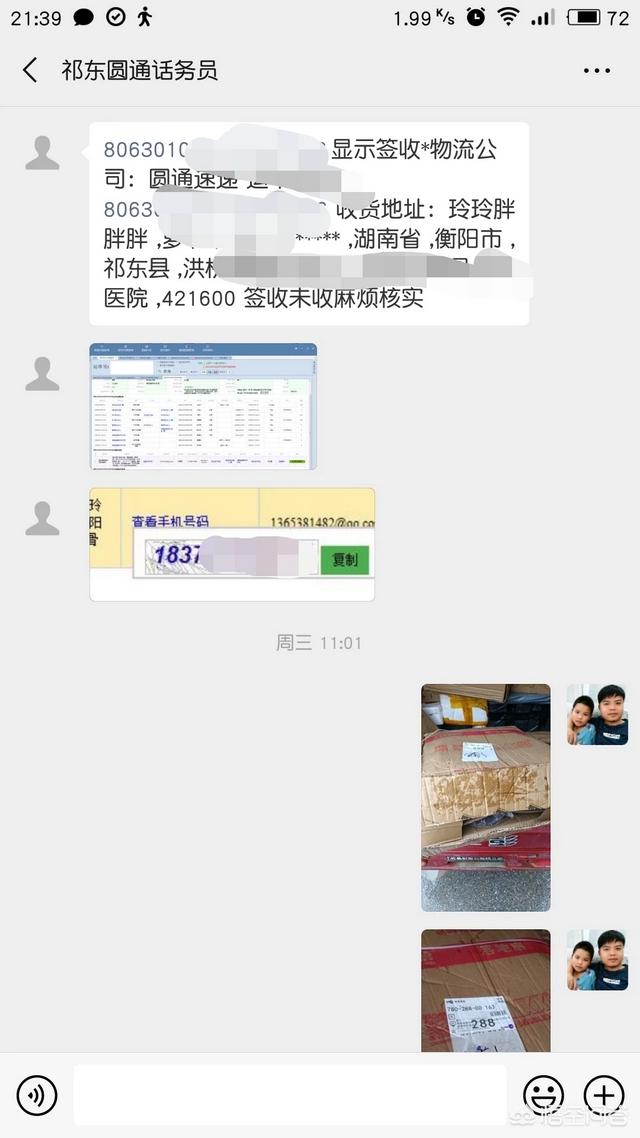
Task: Open the phone number screenshot image
Action: coord(232,544)
